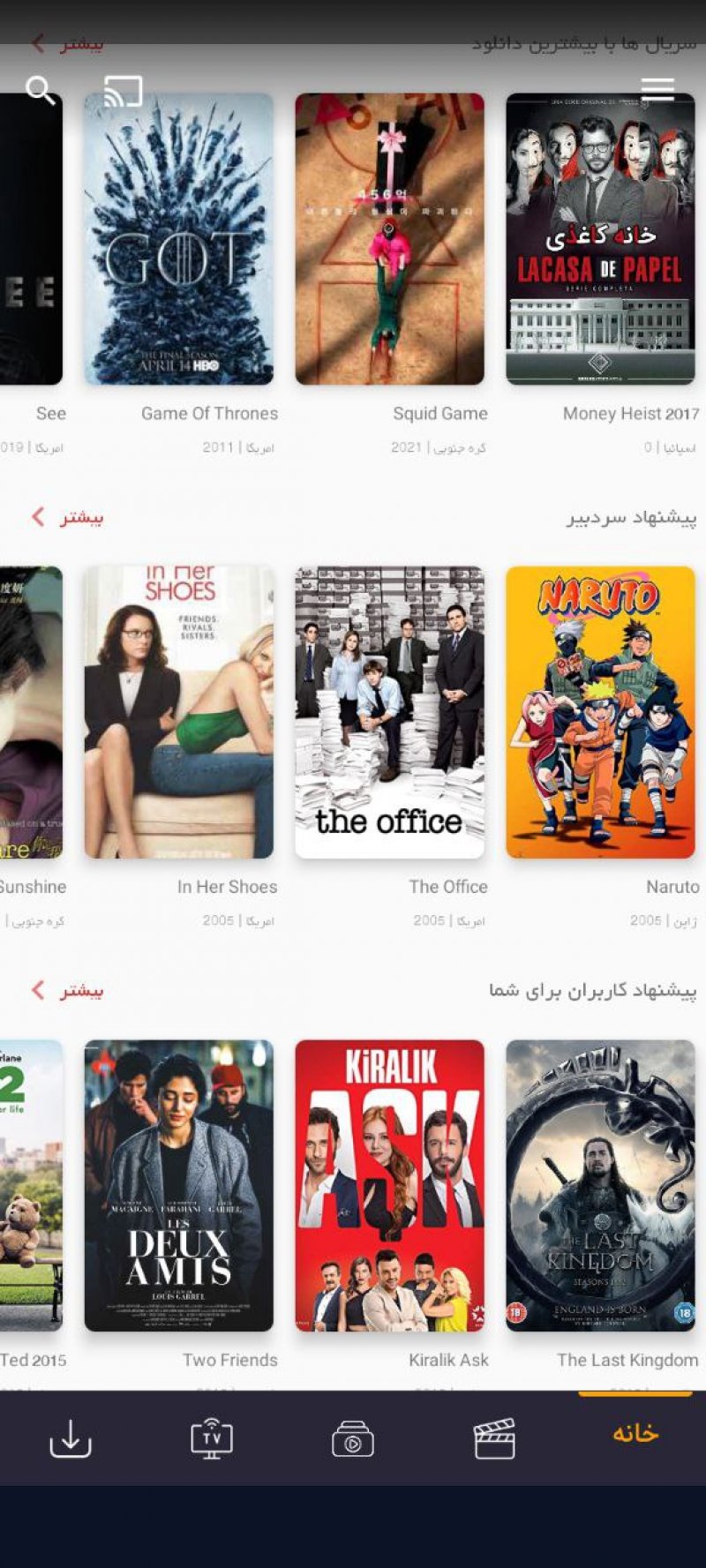Open the movies clapperboard tab
Screen dimensions: 706x1568
(494, 1439)
